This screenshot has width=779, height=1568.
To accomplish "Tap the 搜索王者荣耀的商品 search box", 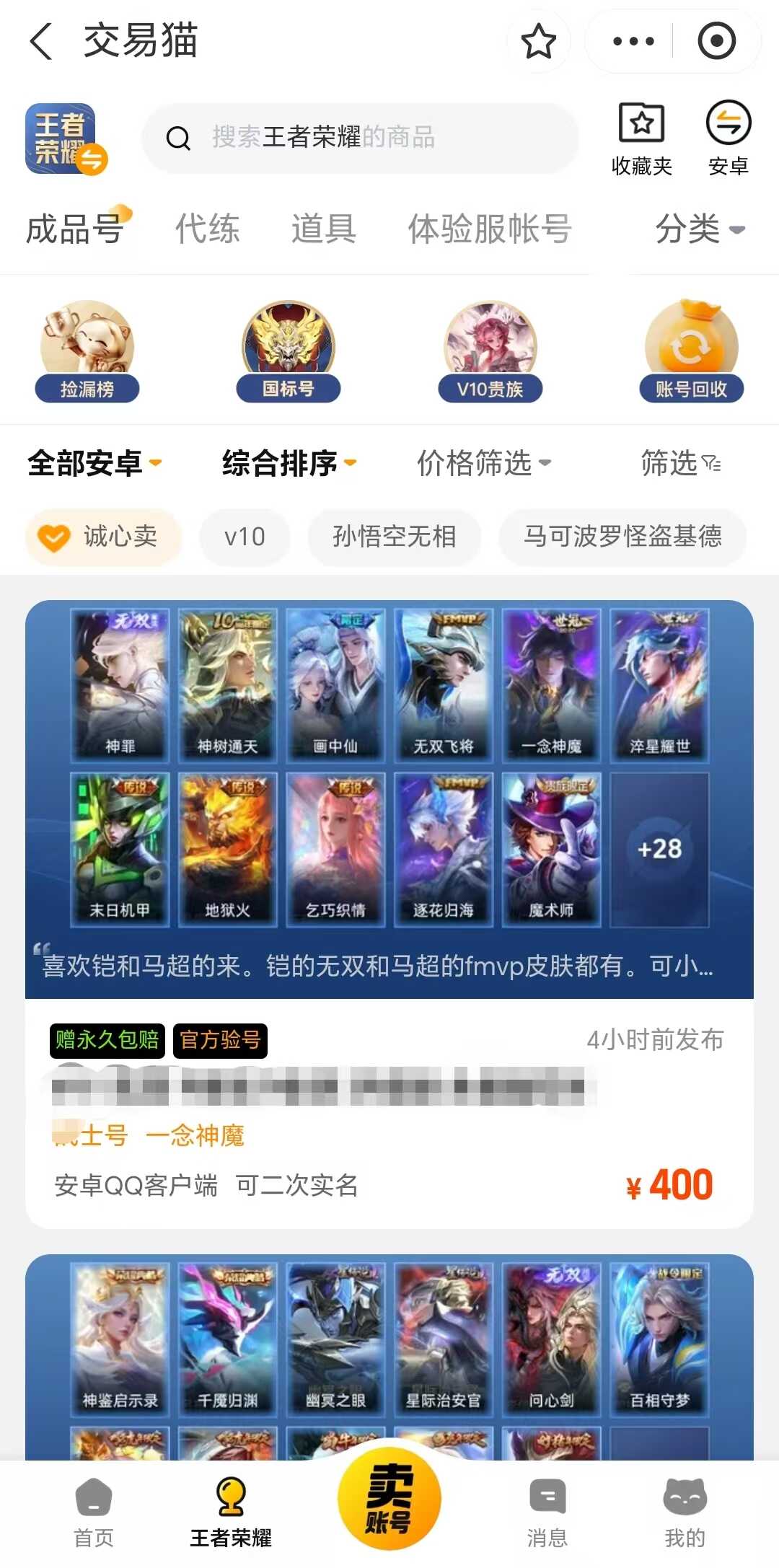I will [x=361, y=138].
